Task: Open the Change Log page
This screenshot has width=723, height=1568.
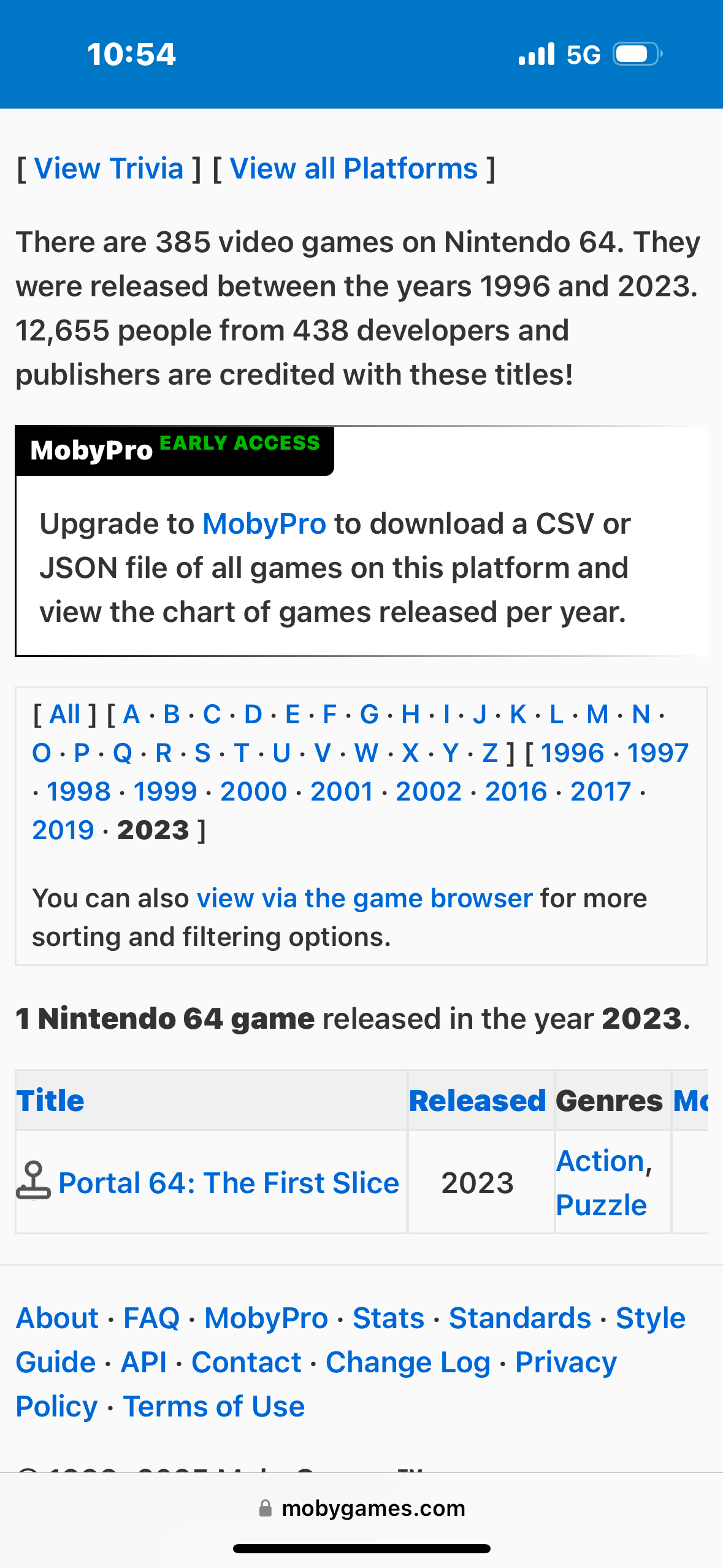Action: (x=408, y=1362)
